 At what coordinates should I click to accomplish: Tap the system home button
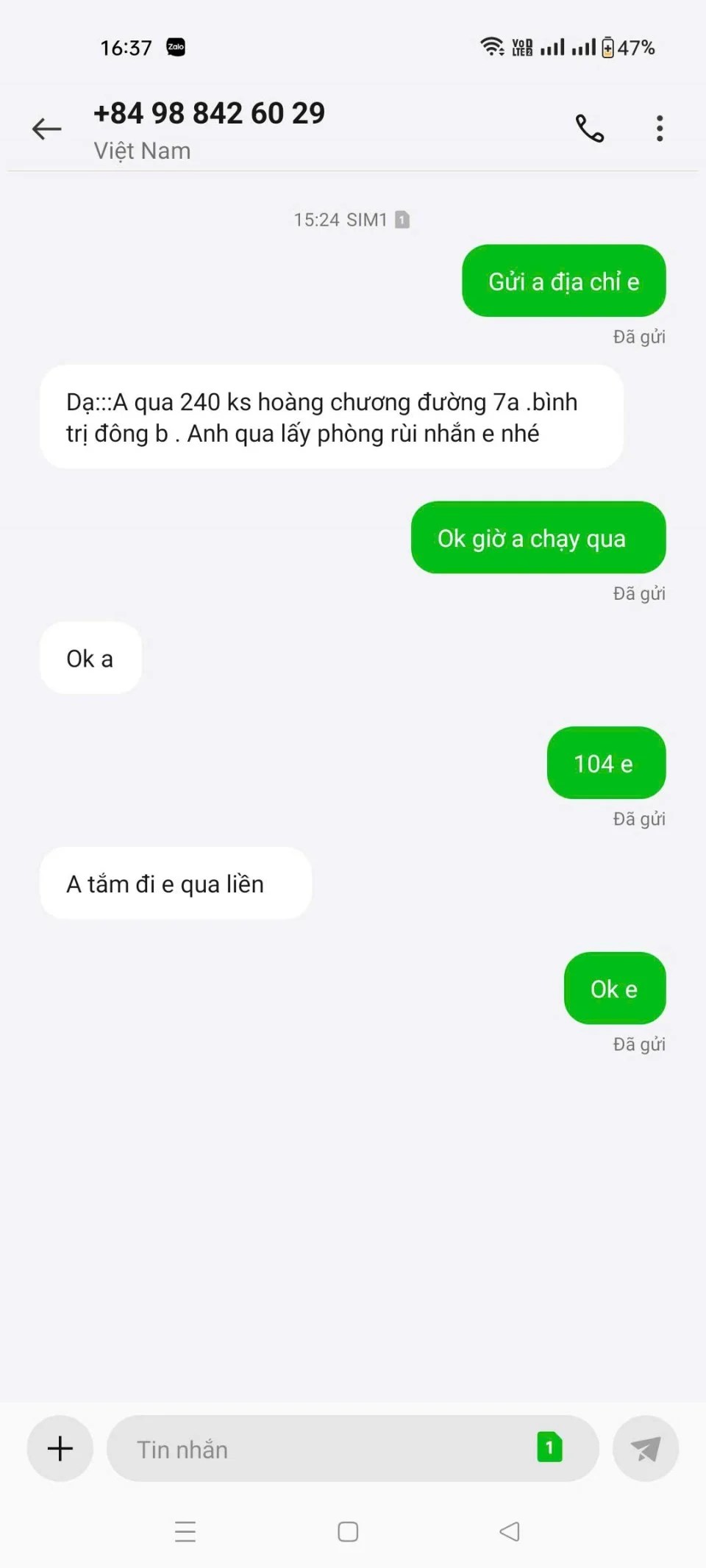pyautogui.click(x=348, y=1532)
